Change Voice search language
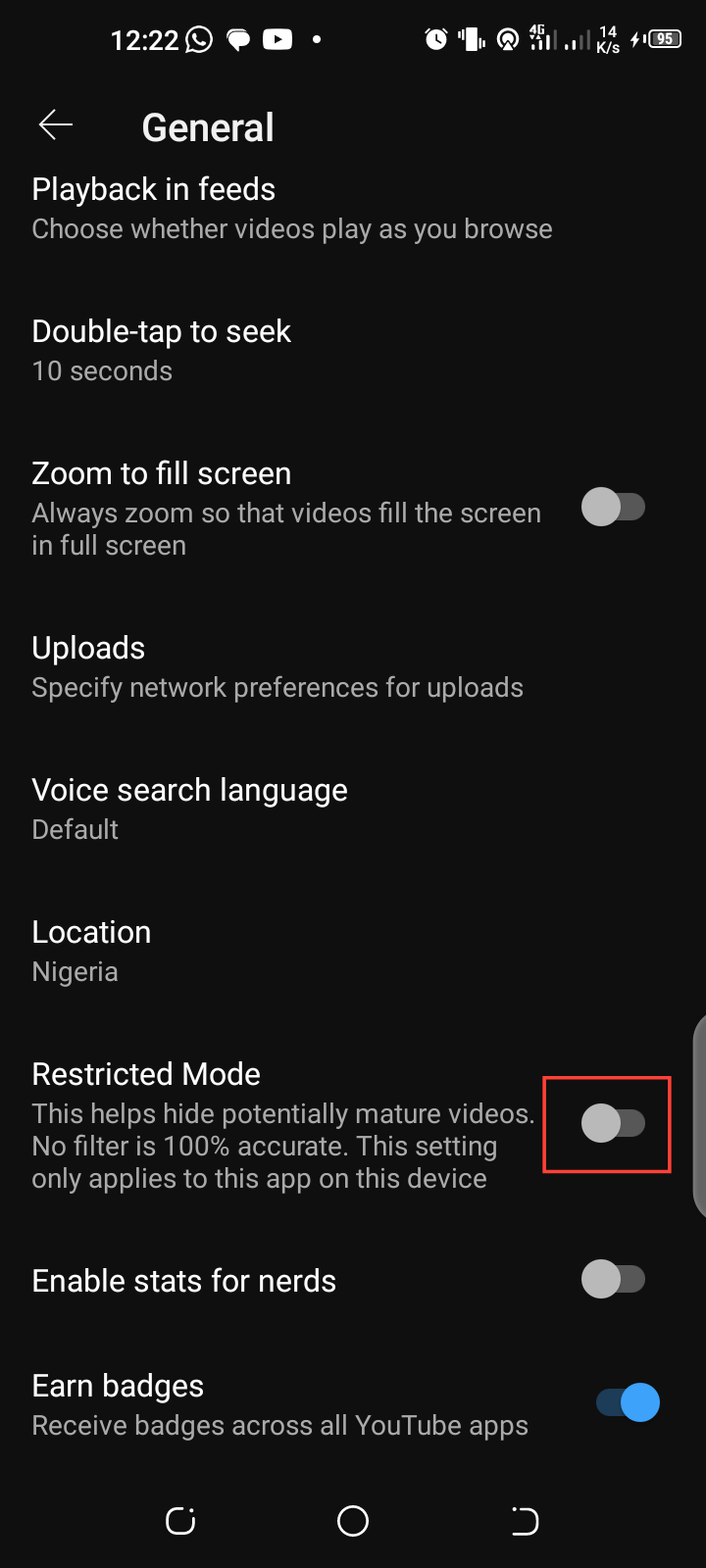706x1568 pixels. click(x=190, y=808)
